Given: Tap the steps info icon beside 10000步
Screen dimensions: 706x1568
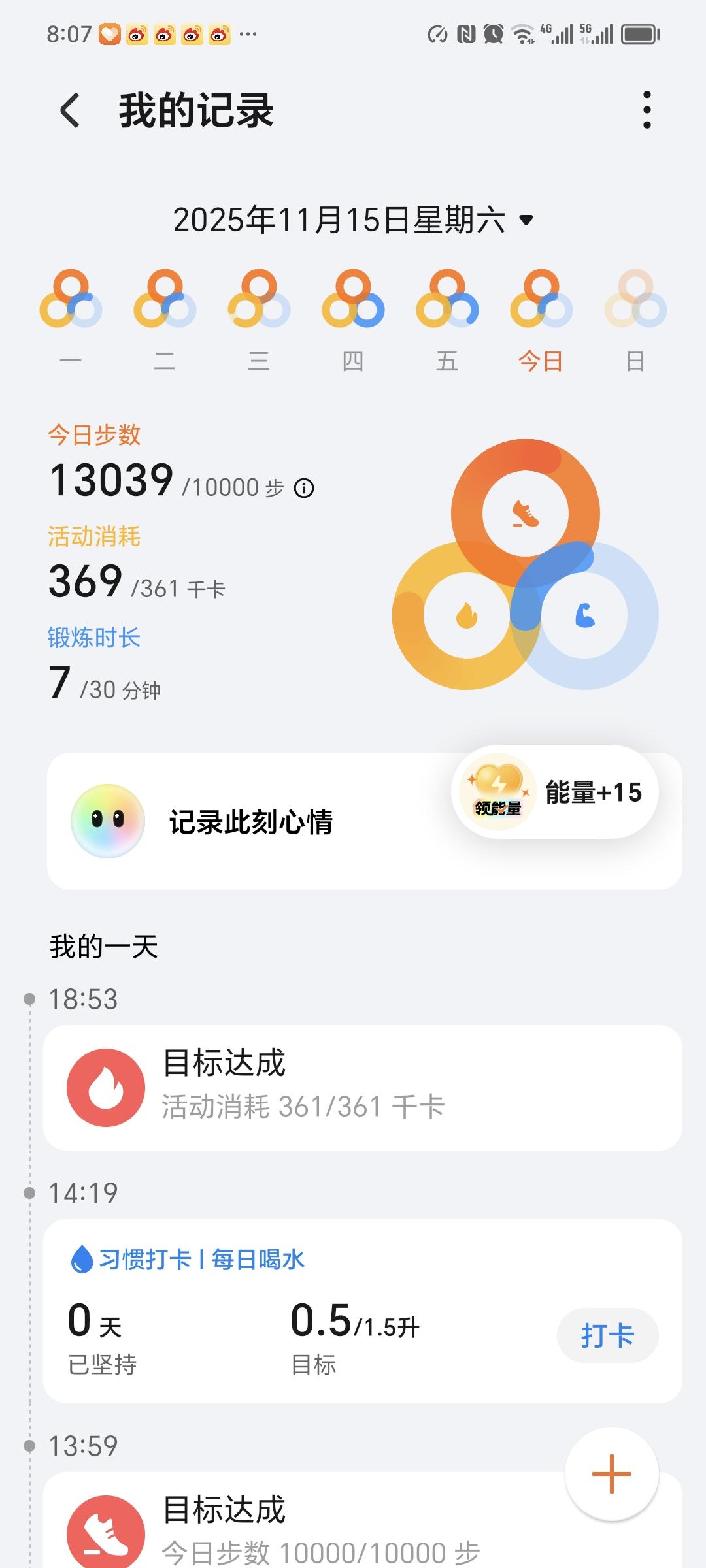Looking at the screenshot, I should click(305, 486).
